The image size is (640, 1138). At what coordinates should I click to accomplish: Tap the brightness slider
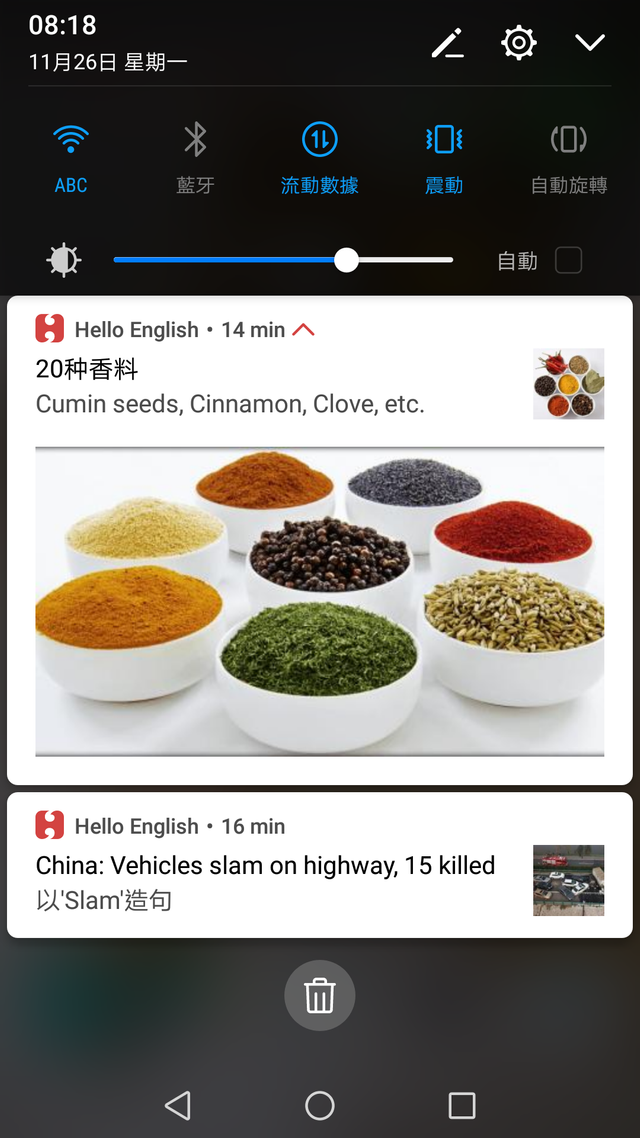(283, 260)
